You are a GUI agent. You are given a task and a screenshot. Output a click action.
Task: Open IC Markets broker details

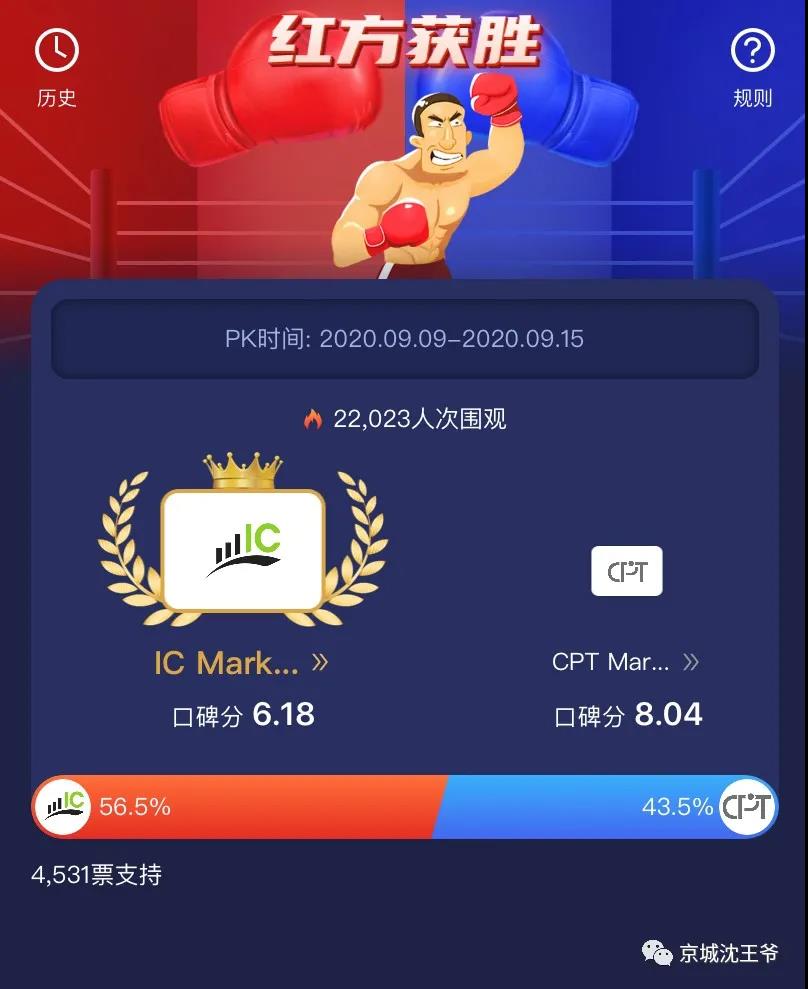pos(241,662)
